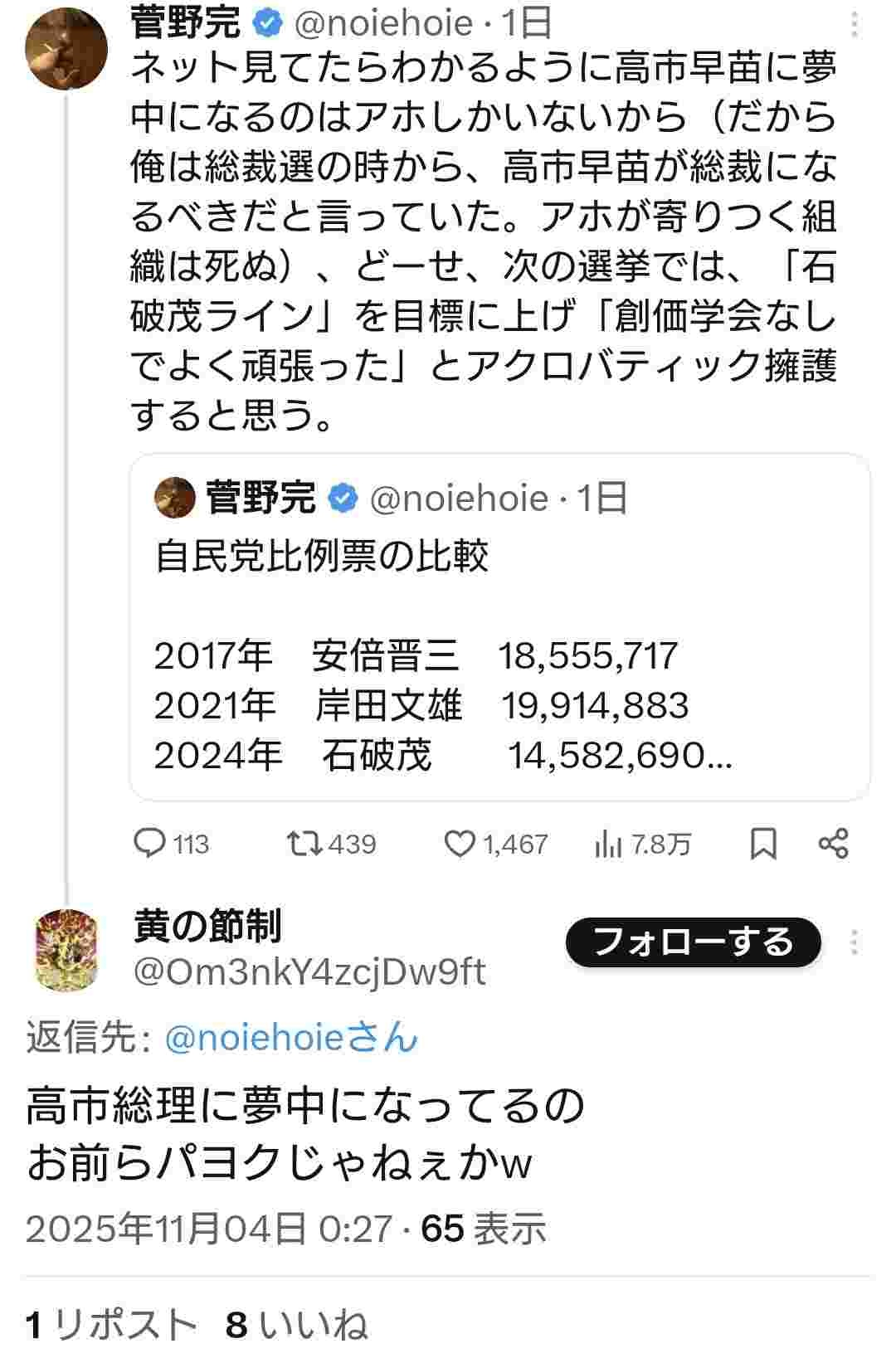This screenshot has height=1363, width=896.
Task: Follow 黄の節制 with フォローする button
Action: point(693,942)
